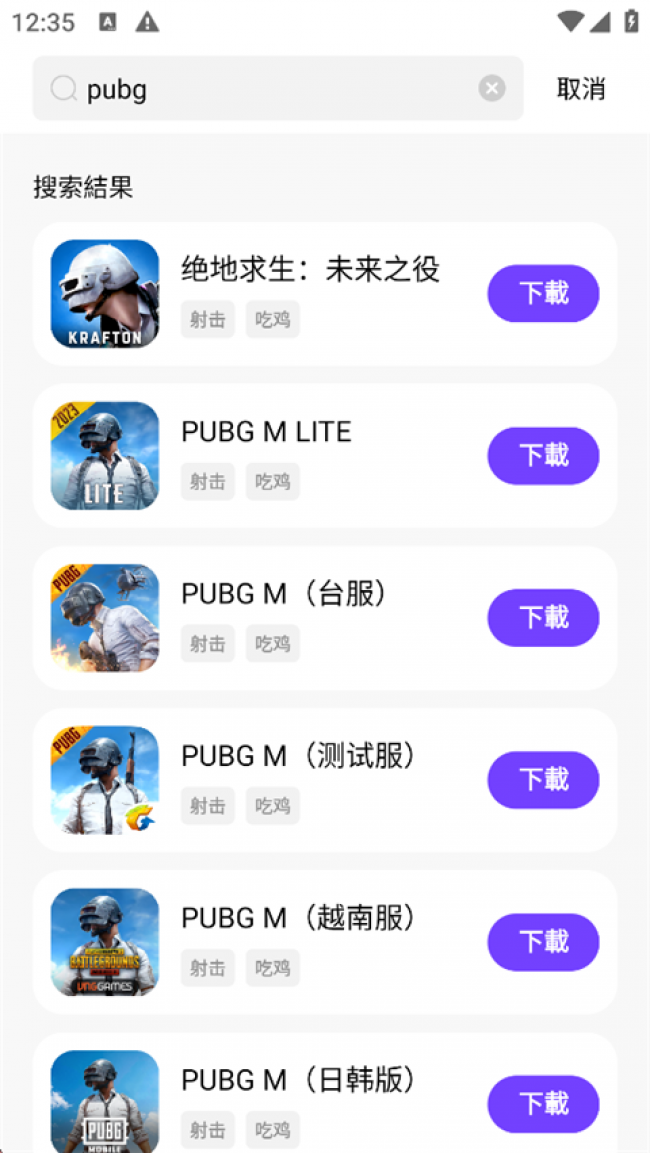The height and width of the screenshot is (1153, 650).
Task: Download 绝地求生：未来之役
Action: tap(543, 294)
